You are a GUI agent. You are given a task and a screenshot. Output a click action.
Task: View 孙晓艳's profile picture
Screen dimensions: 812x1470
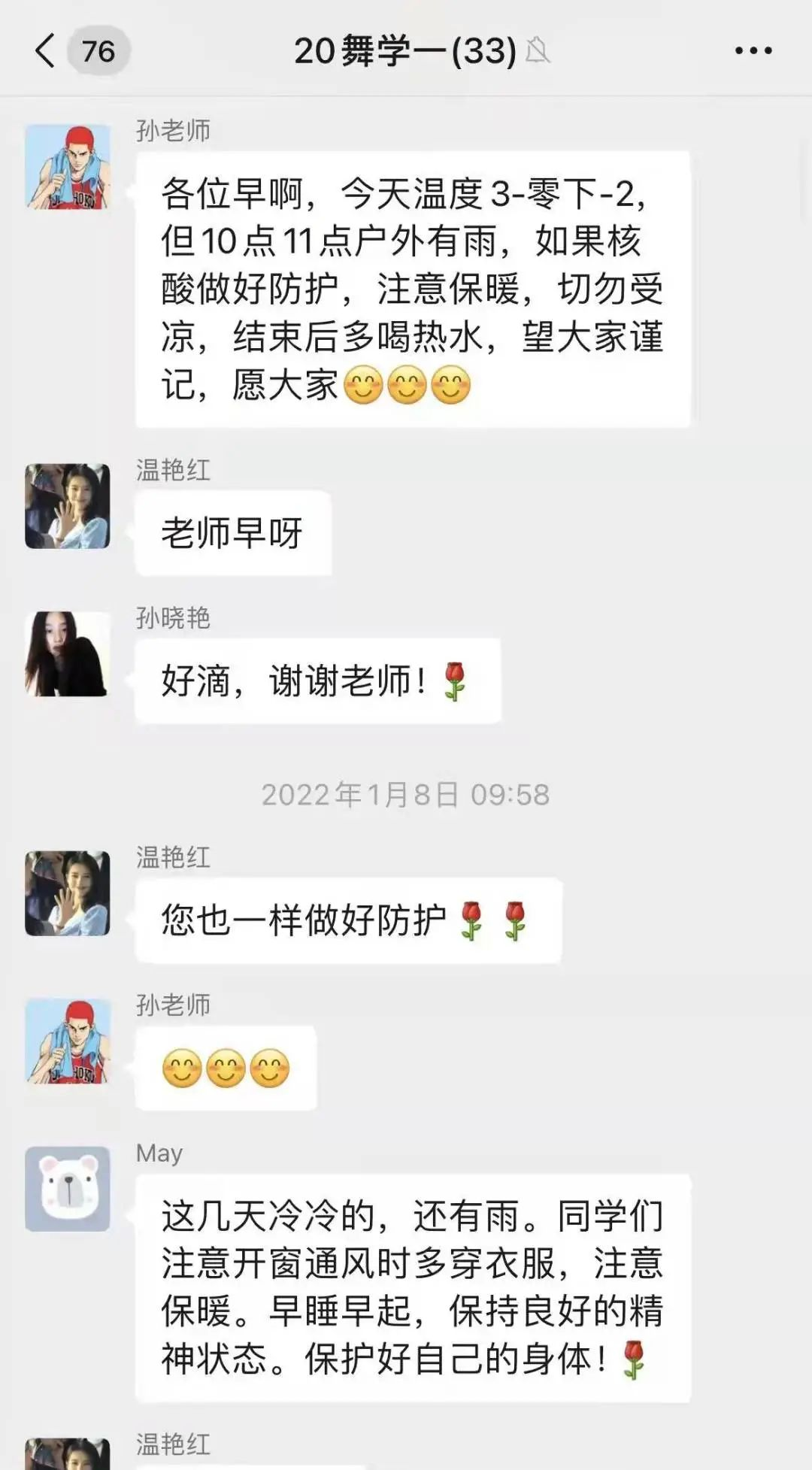click(68, 653)
